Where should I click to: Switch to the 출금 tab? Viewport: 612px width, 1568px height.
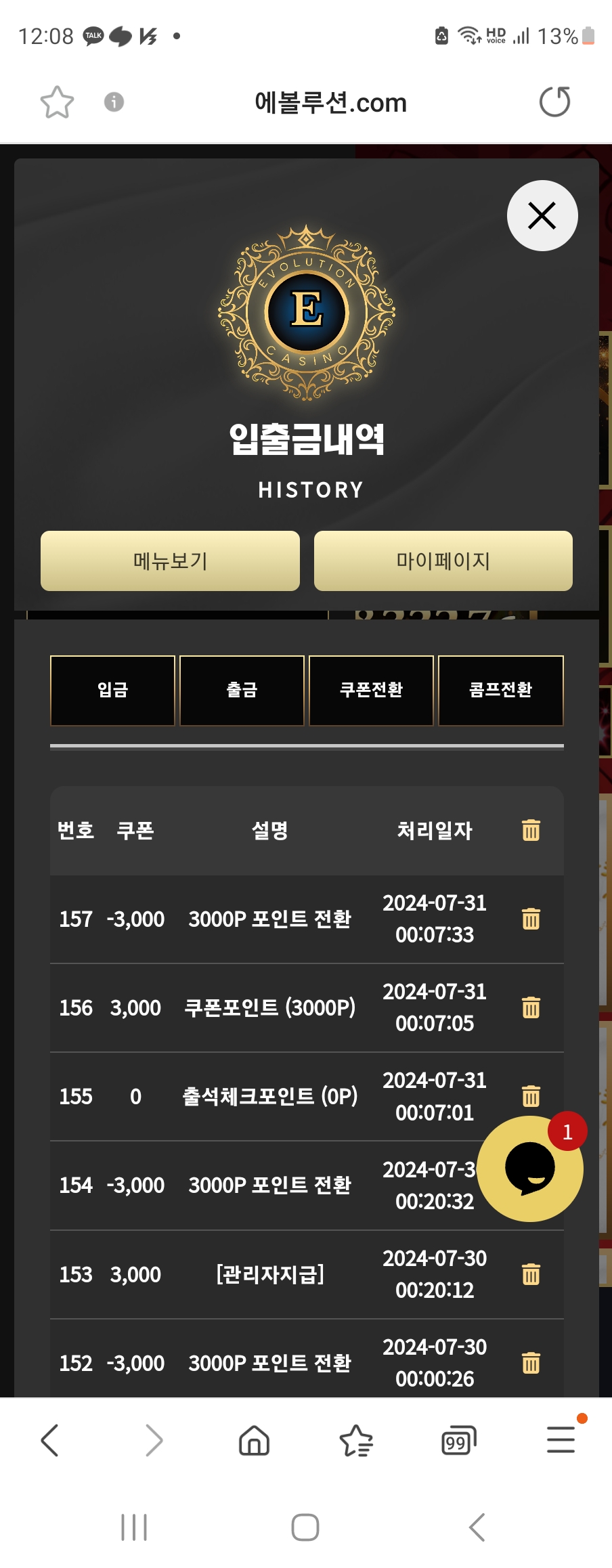(242, 690)
